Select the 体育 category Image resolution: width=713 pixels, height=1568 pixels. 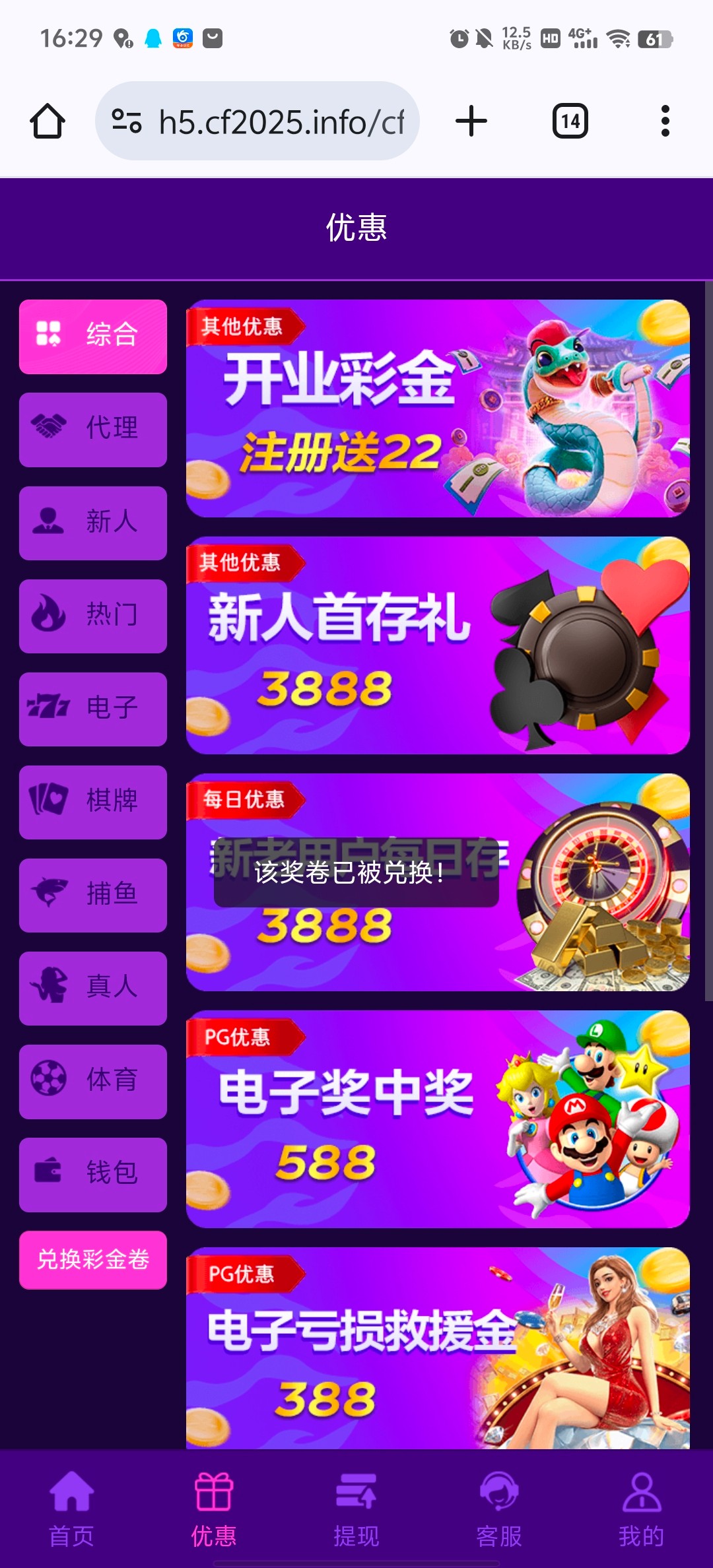pos(93,1081)
